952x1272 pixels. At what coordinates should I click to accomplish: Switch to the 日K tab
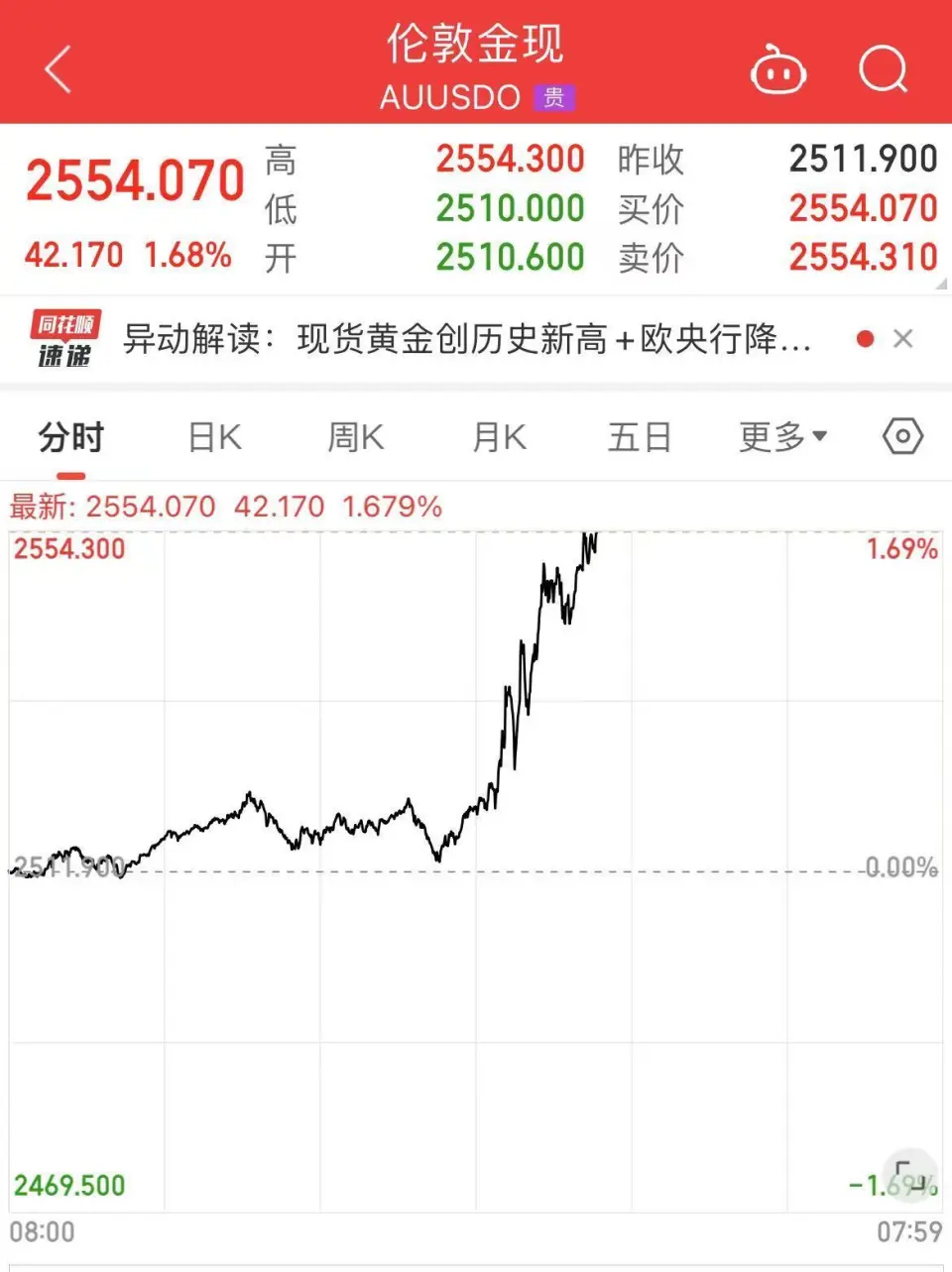(214, 437)
